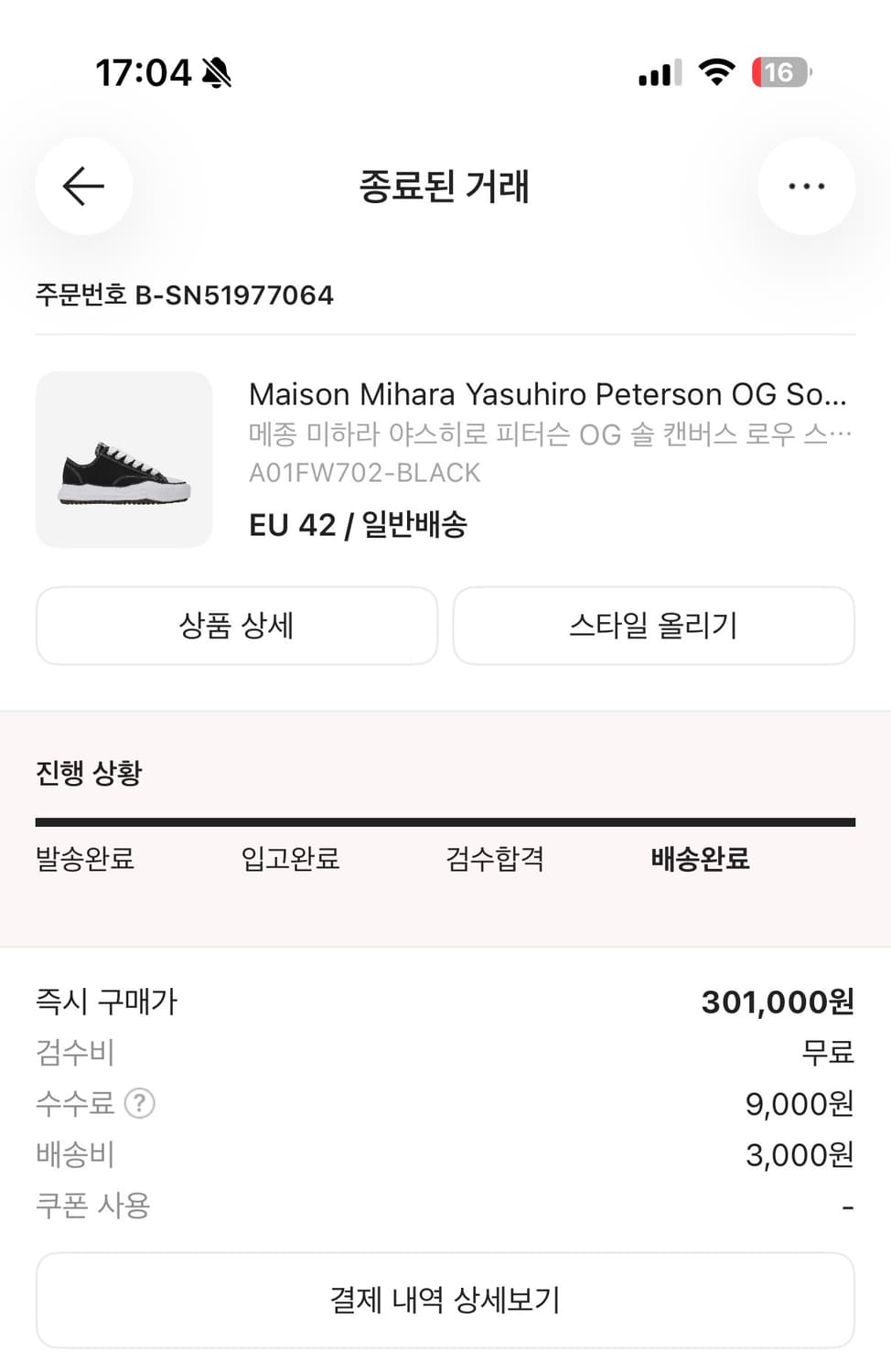This screenshot has width=891, height=1372.
Task: Tap the 입고완료 progress step
Action: coord(288,860)
